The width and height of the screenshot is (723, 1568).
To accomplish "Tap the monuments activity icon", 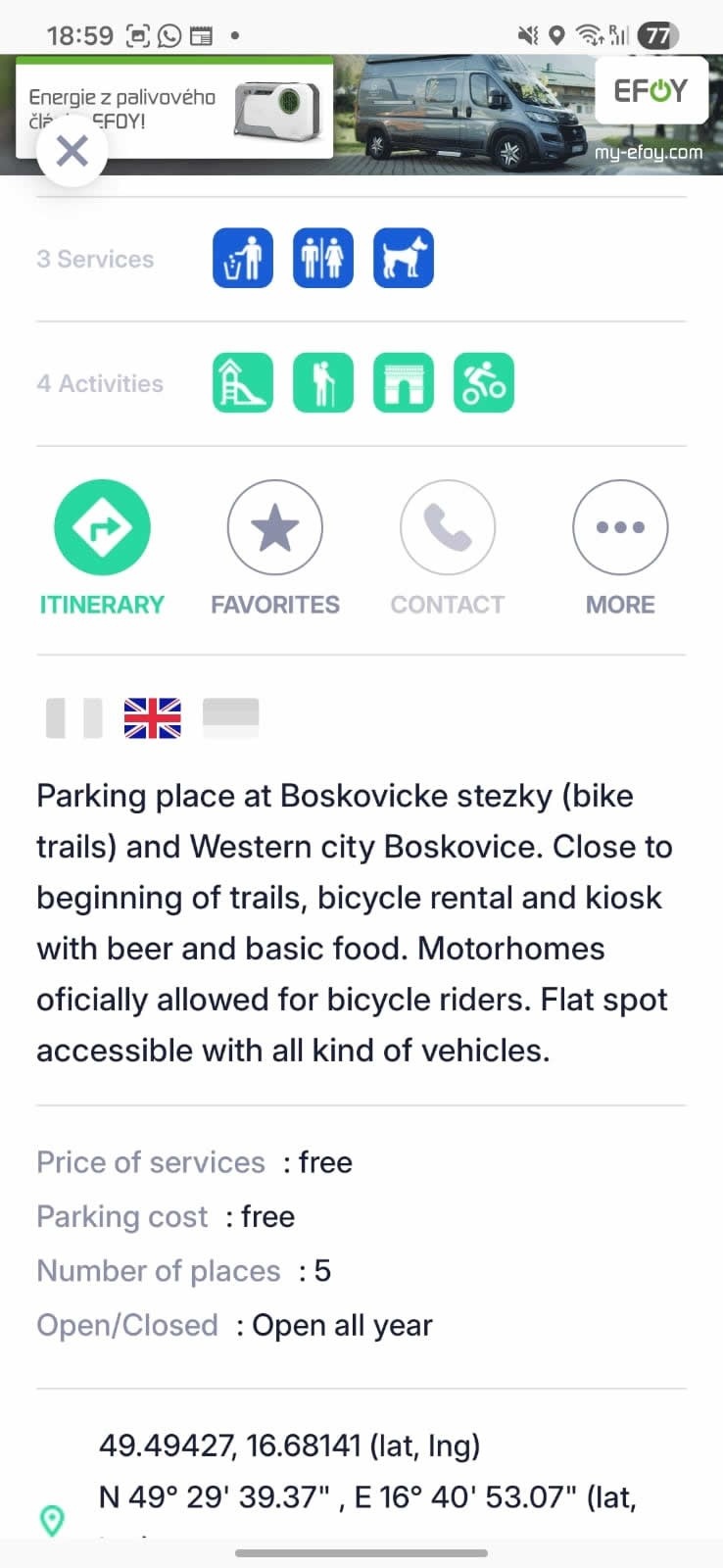I will (404, 383).
